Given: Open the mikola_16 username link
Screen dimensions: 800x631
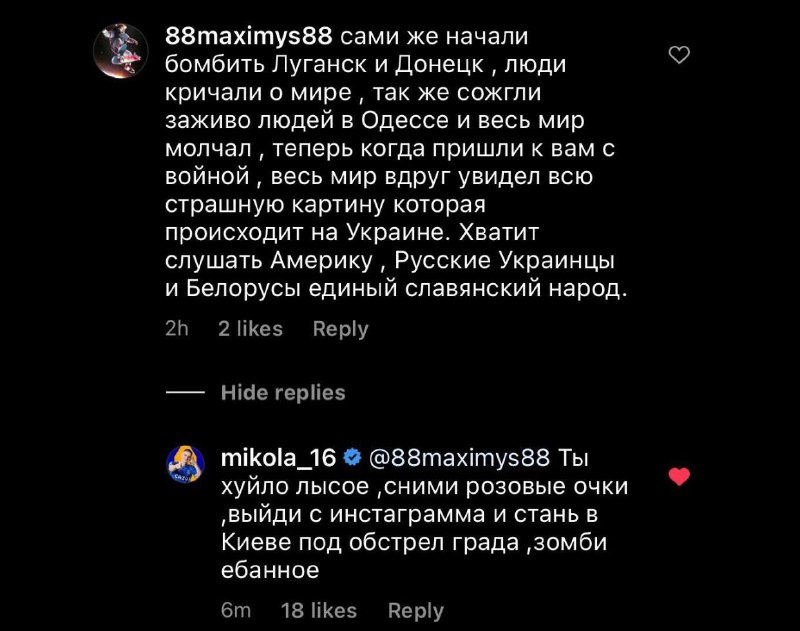Looking at the screenshot, I should pos(276,458).
